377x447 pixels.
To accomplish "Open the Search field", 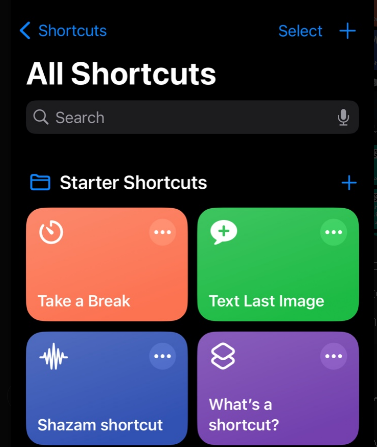I will [192, 117].
